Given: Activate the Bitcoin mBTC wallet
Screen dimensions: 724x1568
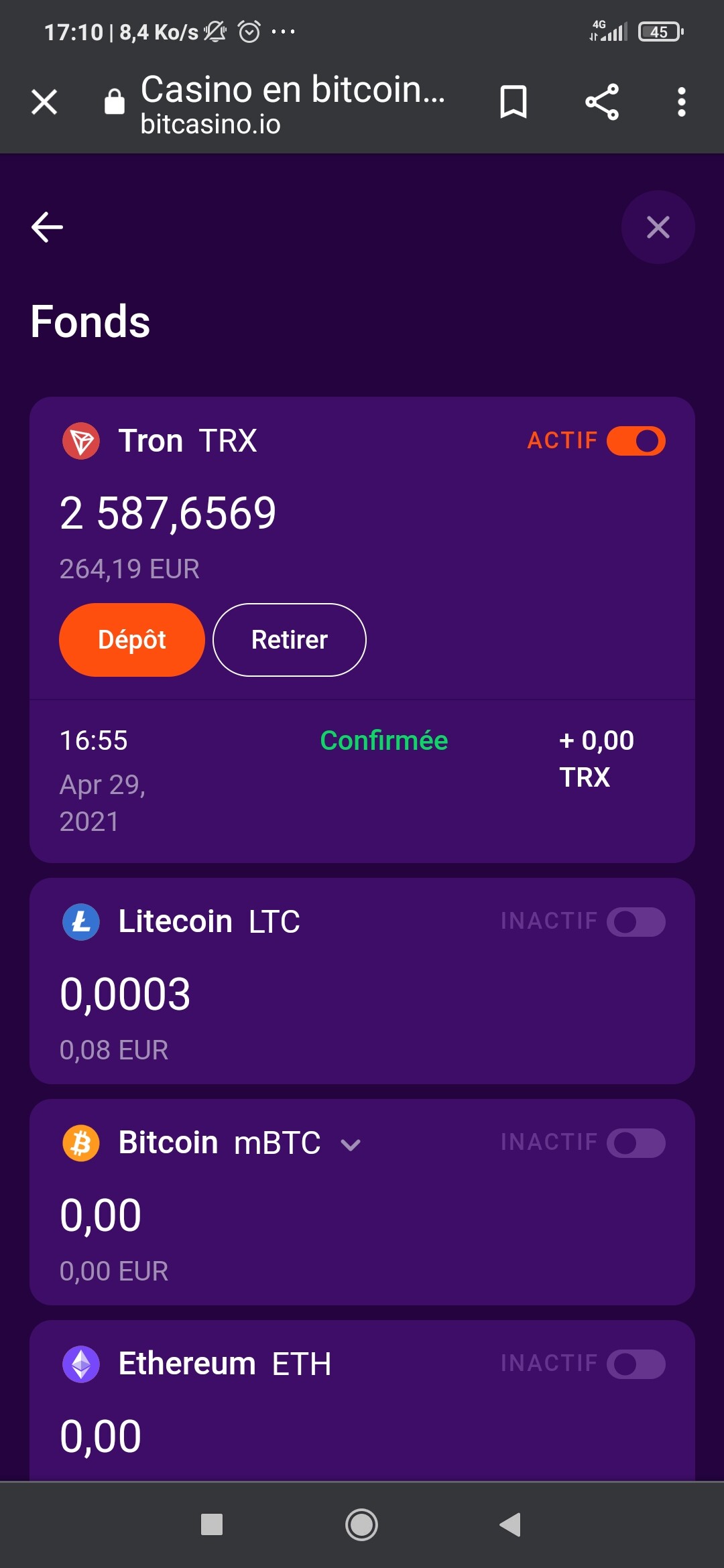Looking at the screenshot, I should pos(636,1142).
